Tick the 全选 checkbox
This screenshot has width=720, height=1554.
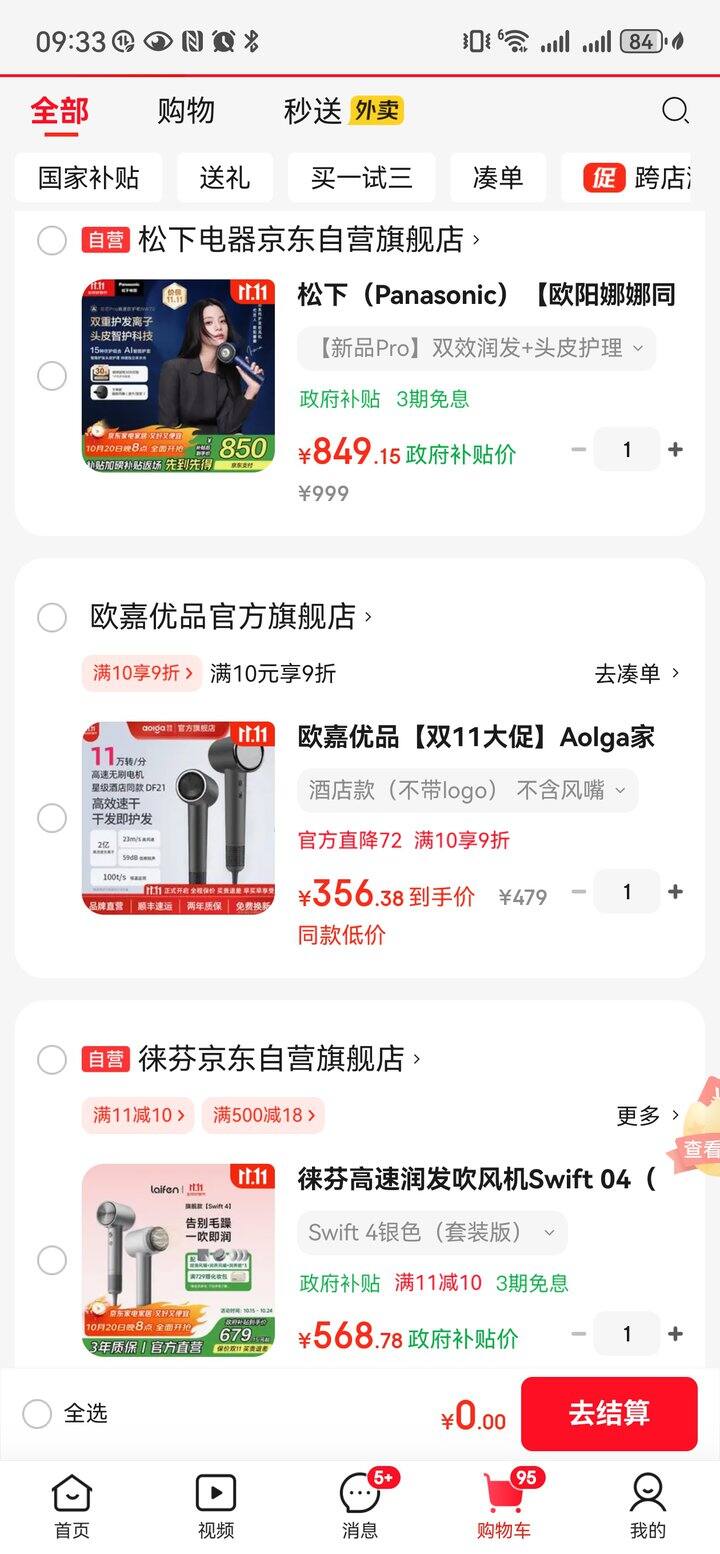click(37, 1414)
